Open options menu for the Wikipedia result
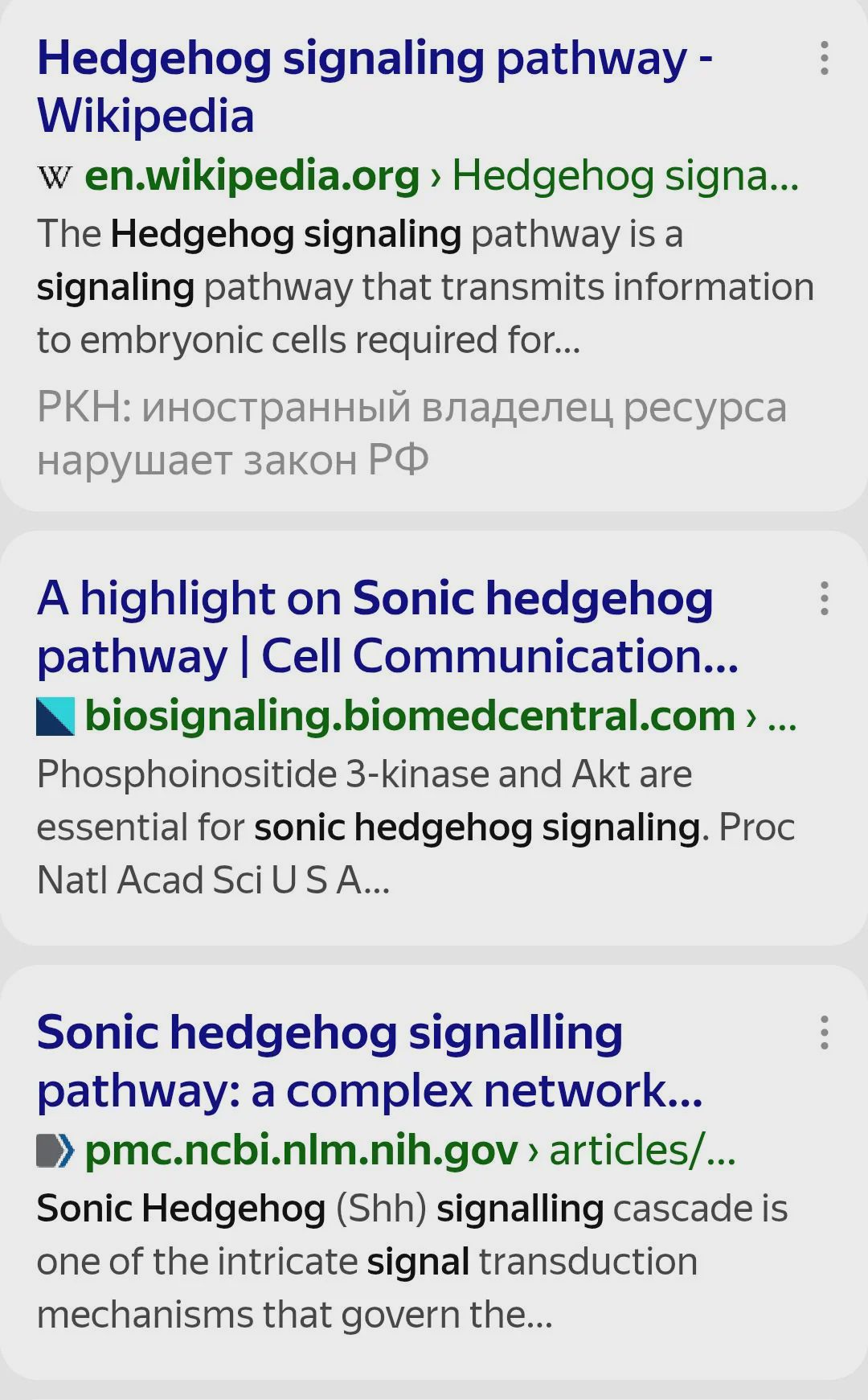The image size is (868, 1400). (824, 59)
